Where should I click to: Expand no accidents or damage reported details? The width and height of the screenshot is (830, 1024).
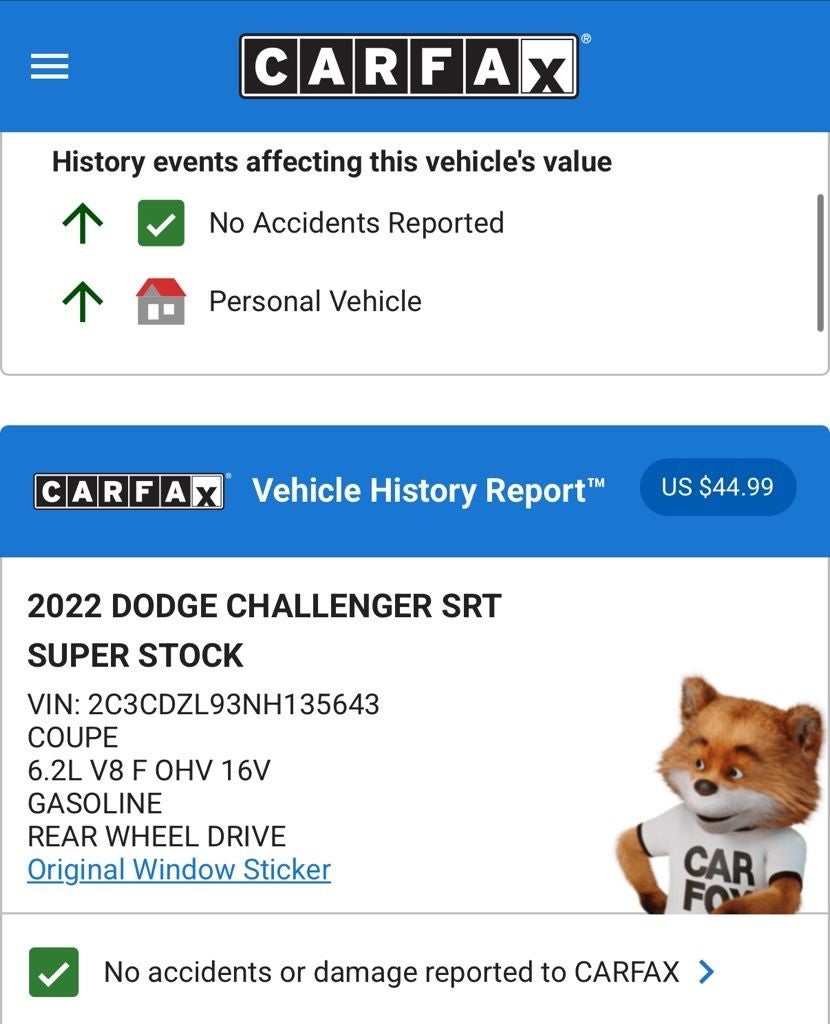point(707,971)
